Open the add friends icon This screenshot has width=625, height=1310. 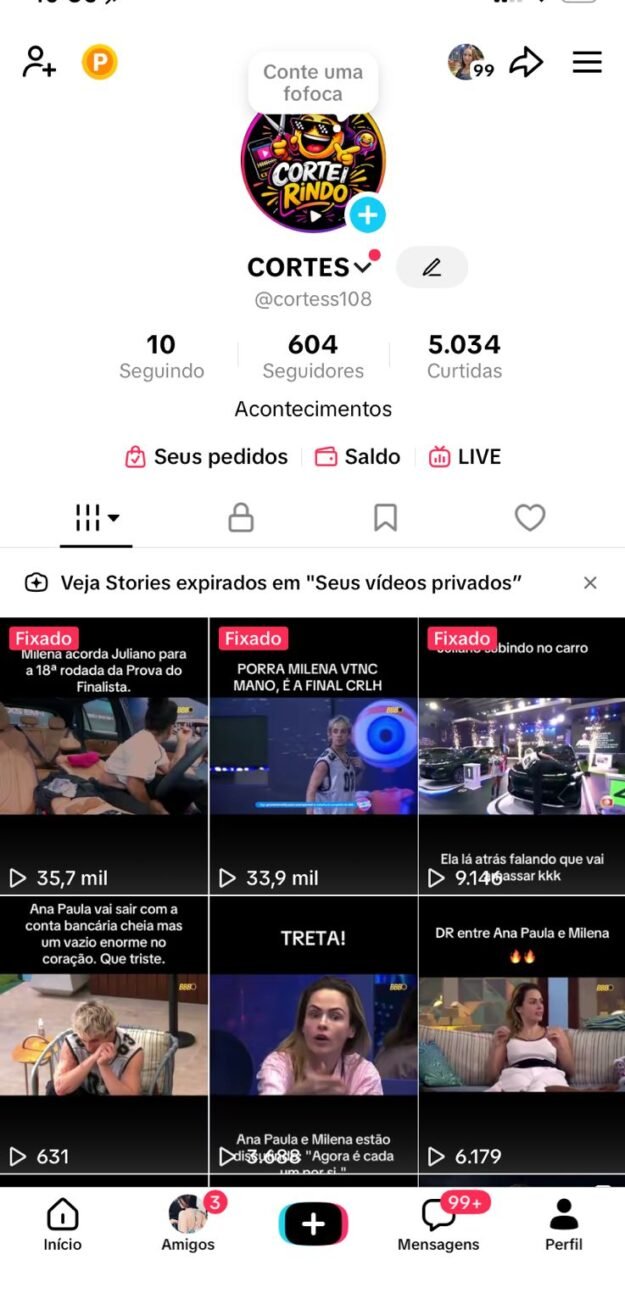point(40,62)
